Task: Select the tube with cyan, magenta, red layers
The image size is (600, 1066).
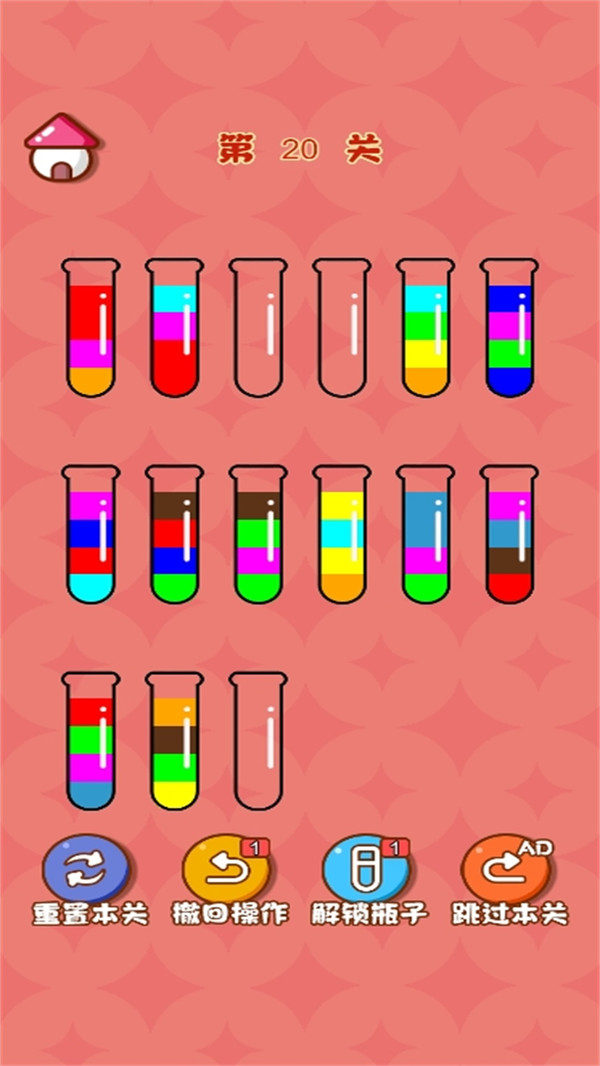Action: point(175,327)
